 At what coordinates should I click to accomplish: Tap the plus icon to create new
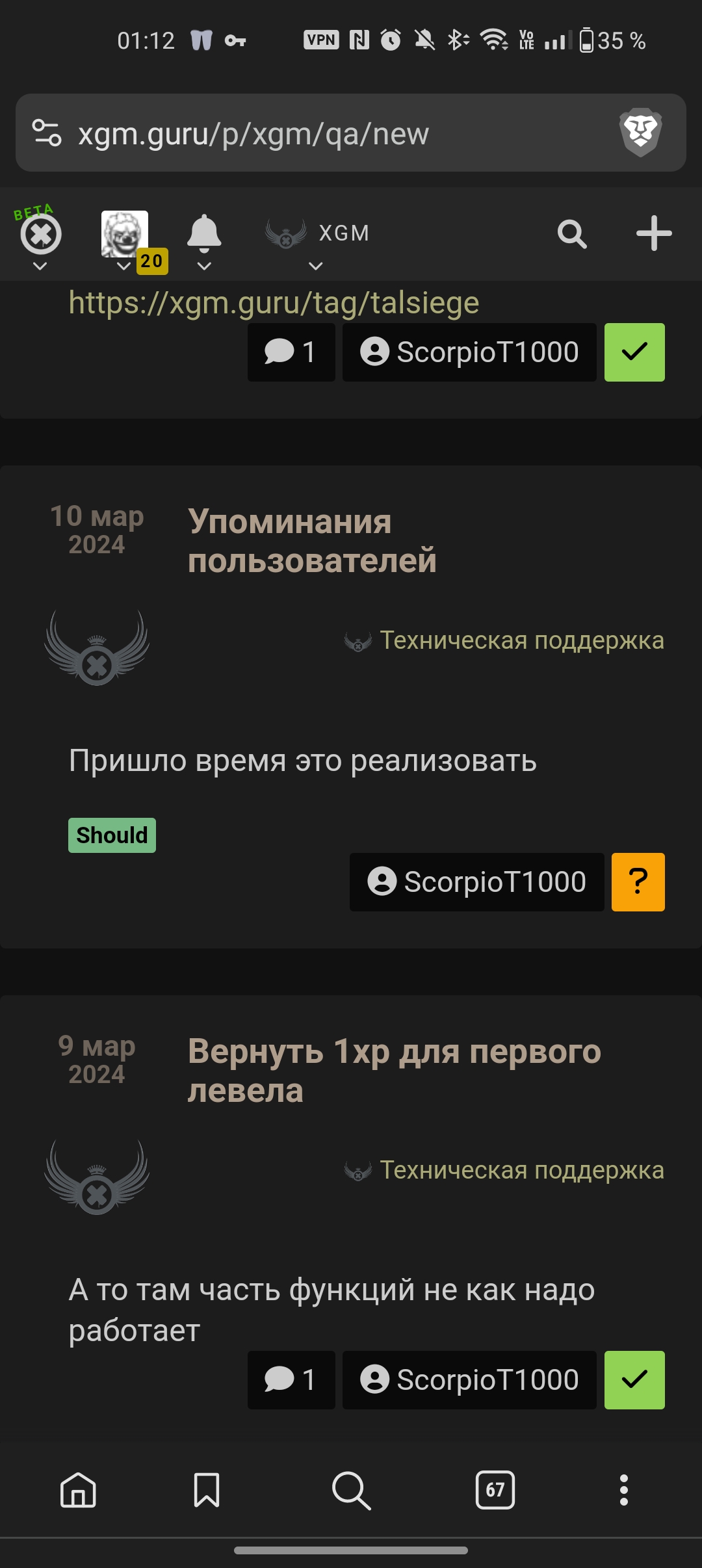pyautogui.click(x=654, y=233)
